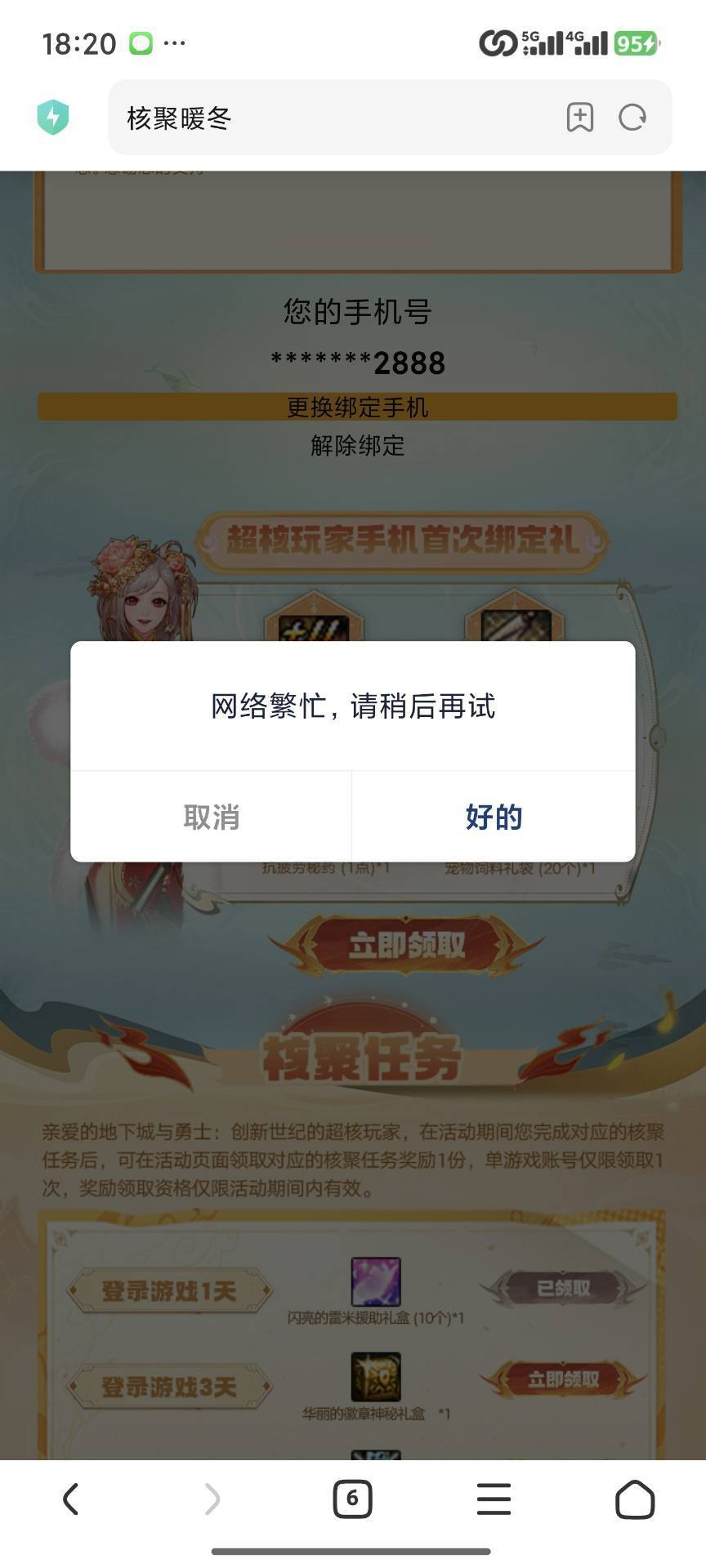Screen dimensions: 706x1568
Task: Go to the browser home page
Action: (x=635, y=1499)
